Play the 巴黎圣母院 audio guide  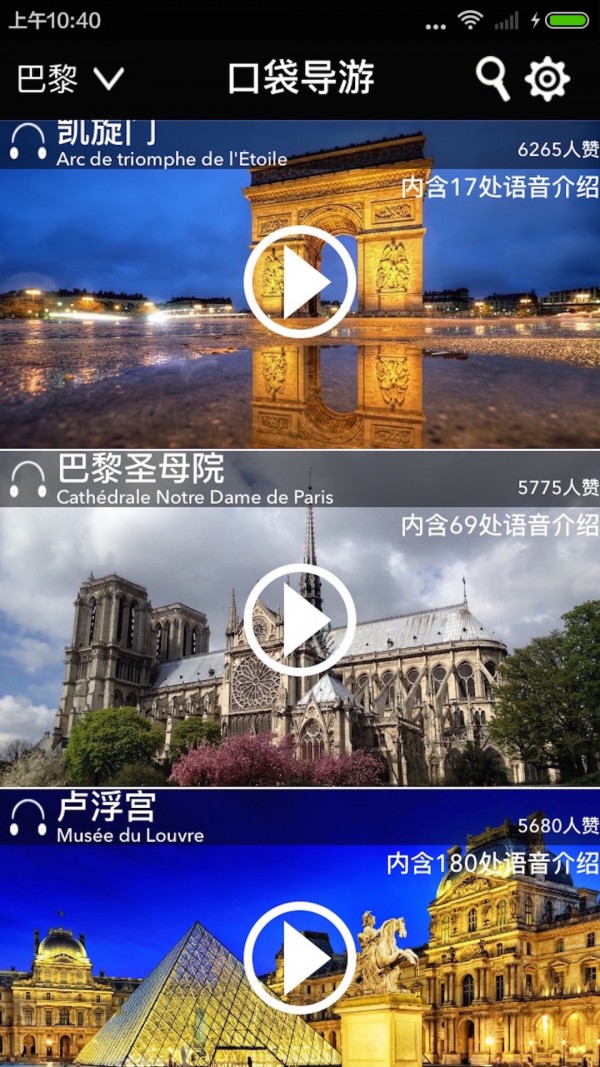[300, 620]
